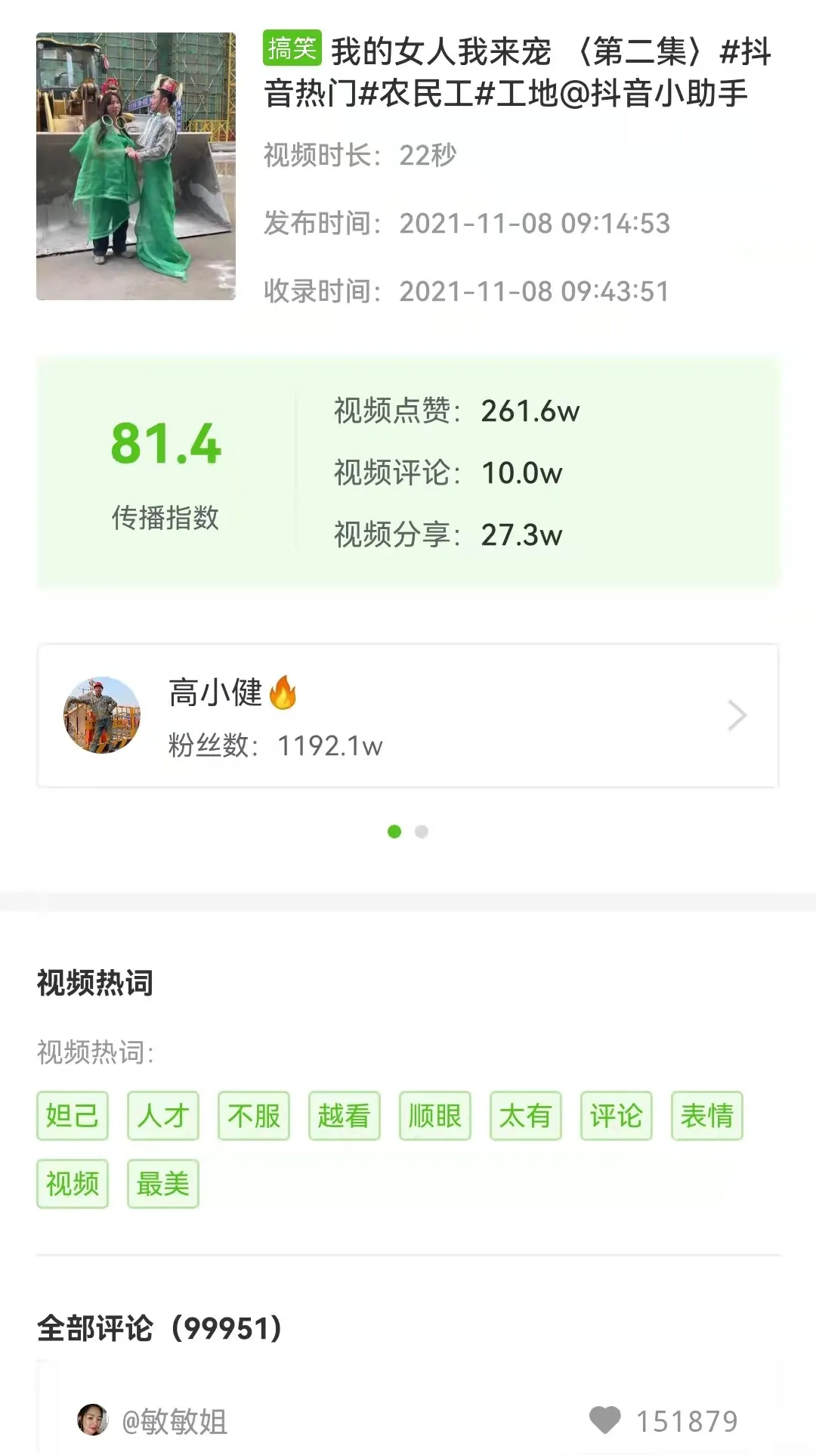Click the 不服 tag swatch
Viewport: 816px width, 1456px height.
(x=253, y=1116)
